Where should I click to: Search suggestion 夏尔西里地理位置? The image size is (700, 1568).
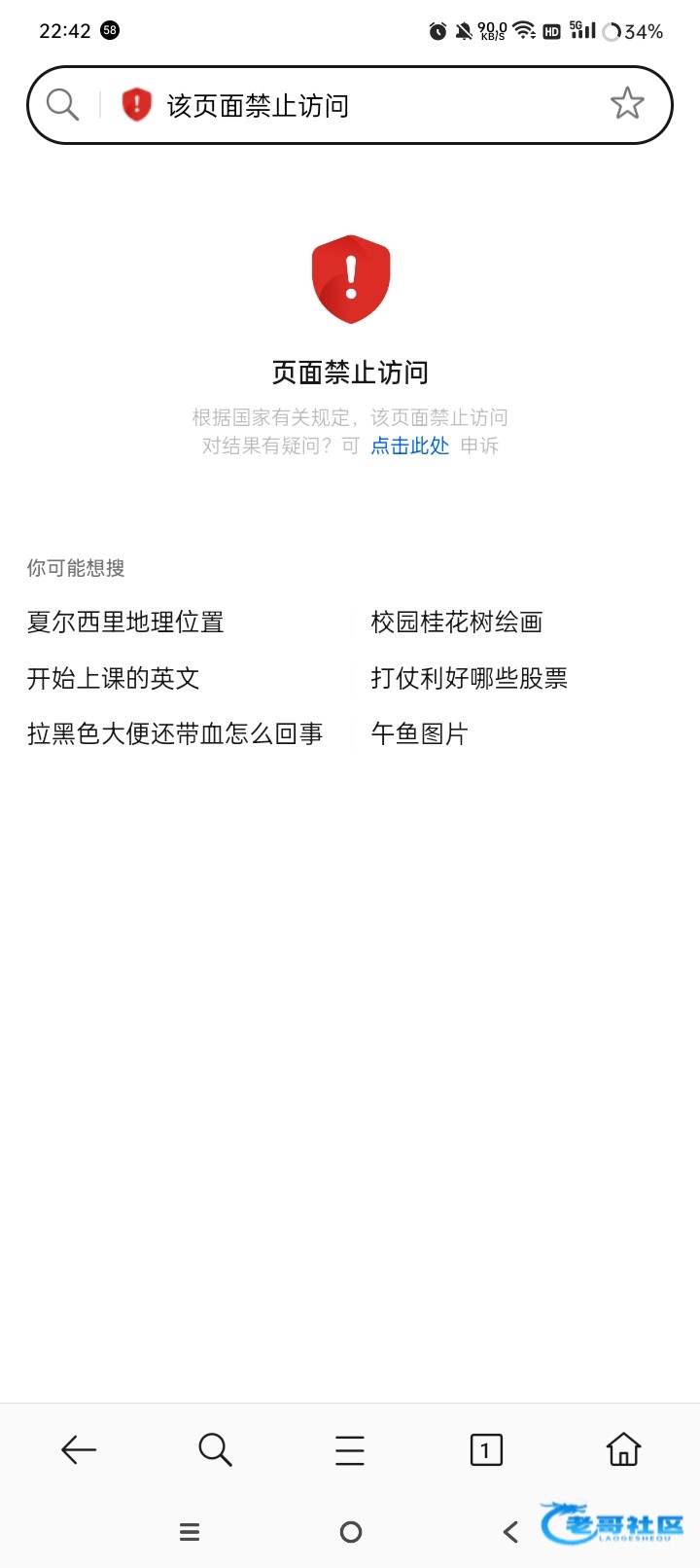tap(125, 623)
